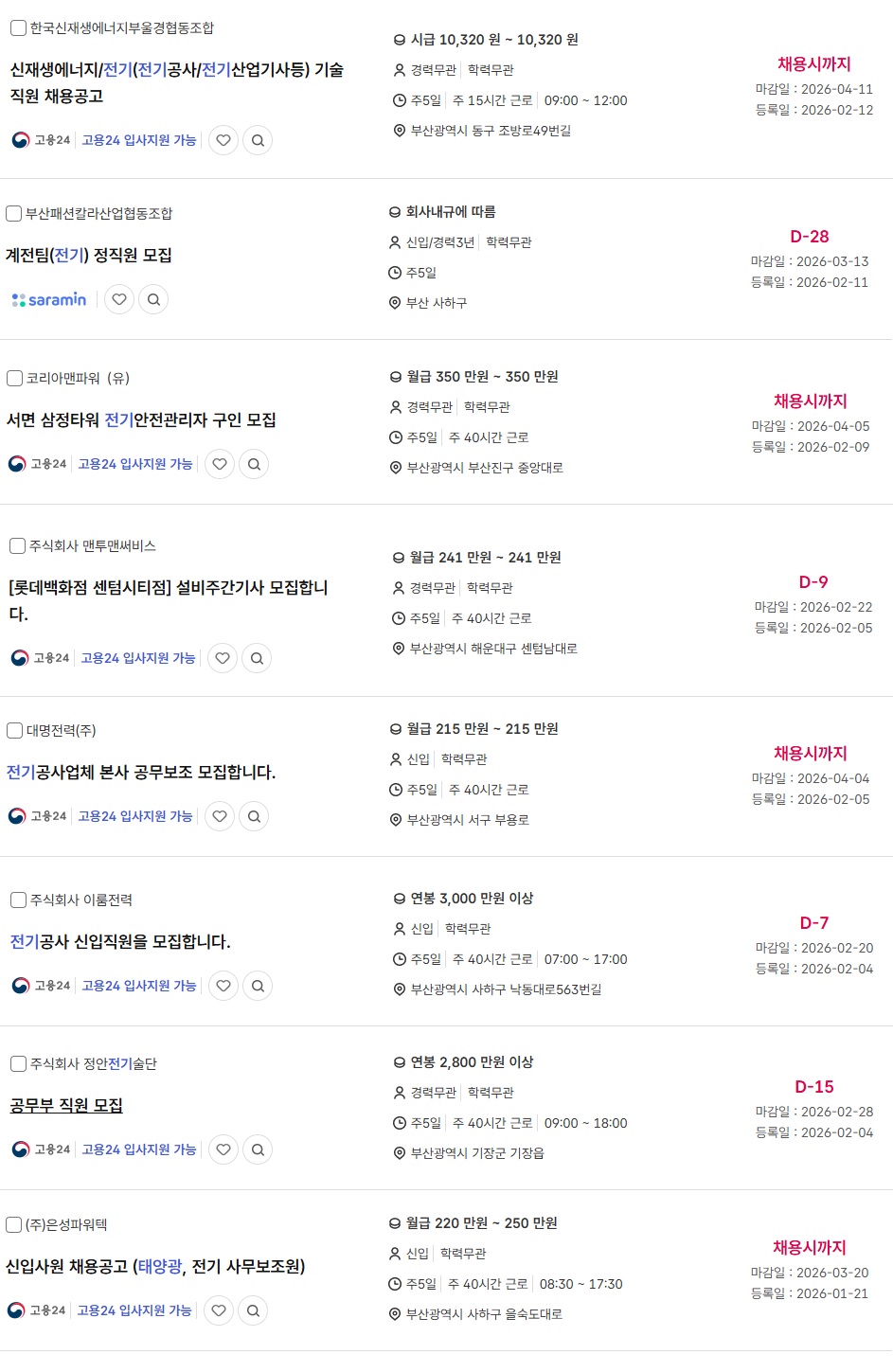Open 롯데백화점 센텀시티점 설비주간기사 posting

click(x=168, y=600)
